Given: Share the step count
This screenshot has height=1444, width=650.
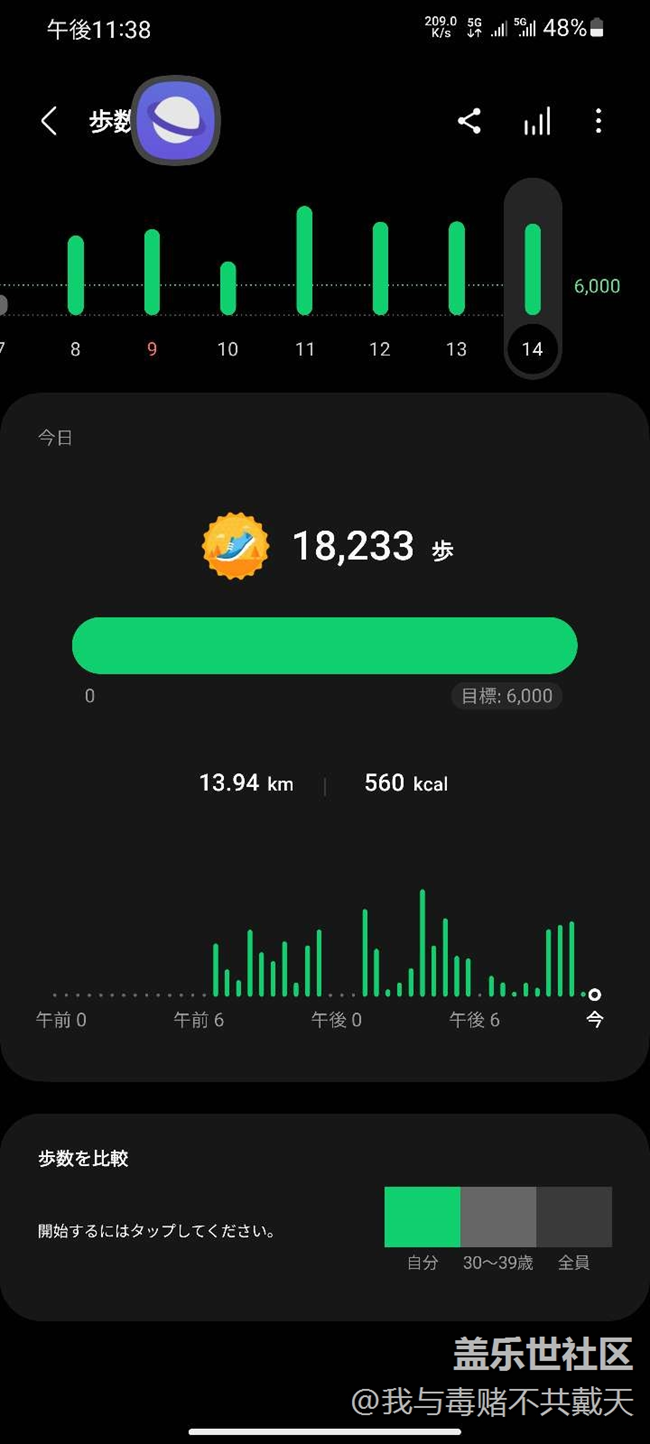Looking at the screenshot, I should 469,122.
